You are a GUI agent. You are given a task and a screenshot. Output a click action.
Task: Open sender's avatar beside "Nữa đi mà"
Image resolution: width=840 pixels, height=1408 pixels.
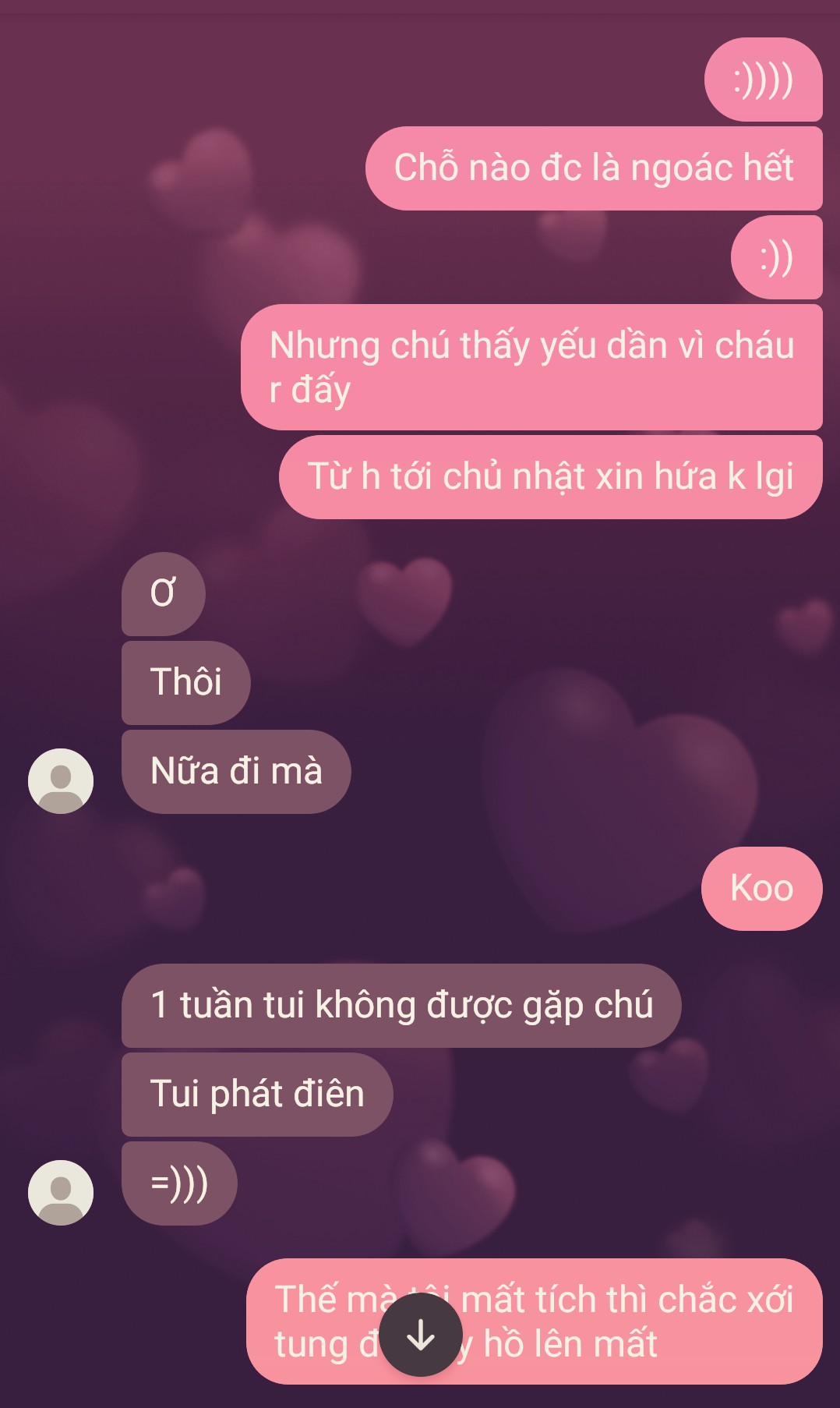pyautogui.click(x=61, y=781)
